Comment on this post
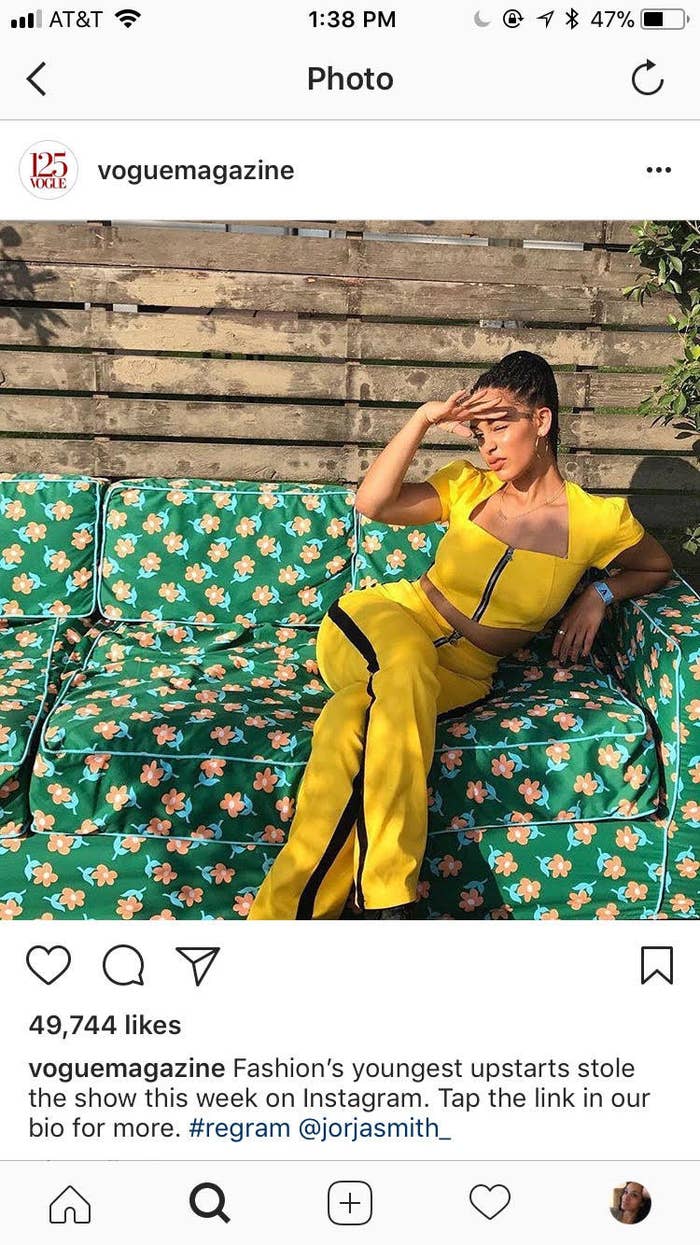700x1245 pixels. coord(123,965)
